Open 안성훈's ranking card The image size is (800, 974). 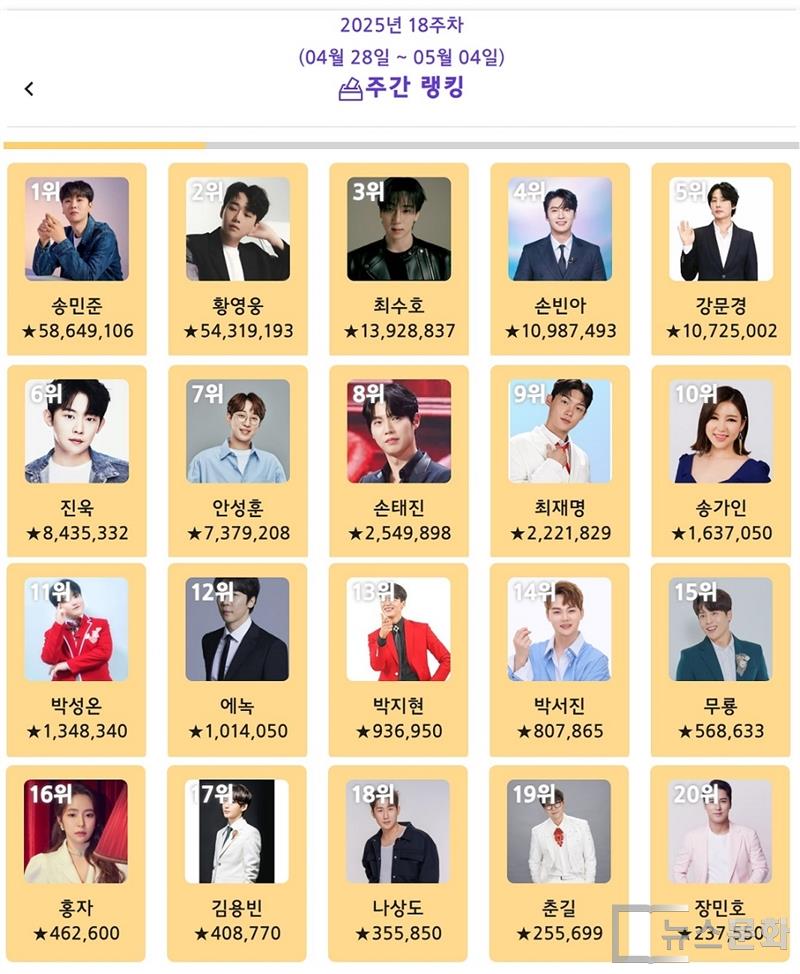pos(238,460)
